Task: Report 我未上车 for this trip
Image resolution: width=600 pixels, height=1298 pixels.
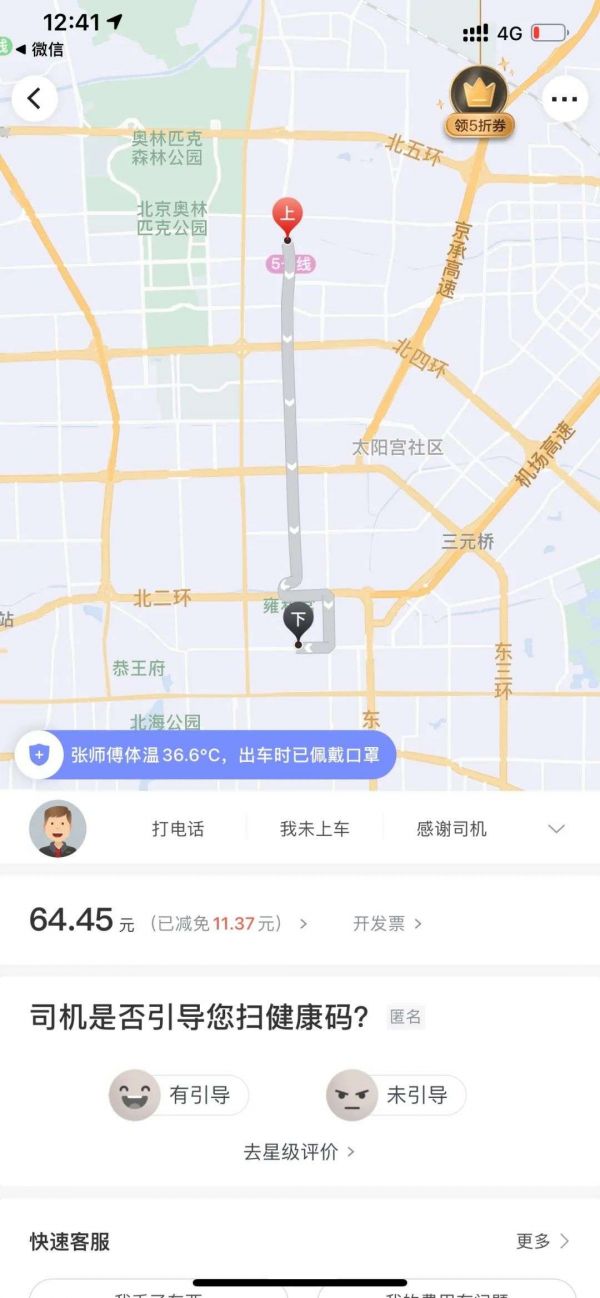Action: pos(314,828)
